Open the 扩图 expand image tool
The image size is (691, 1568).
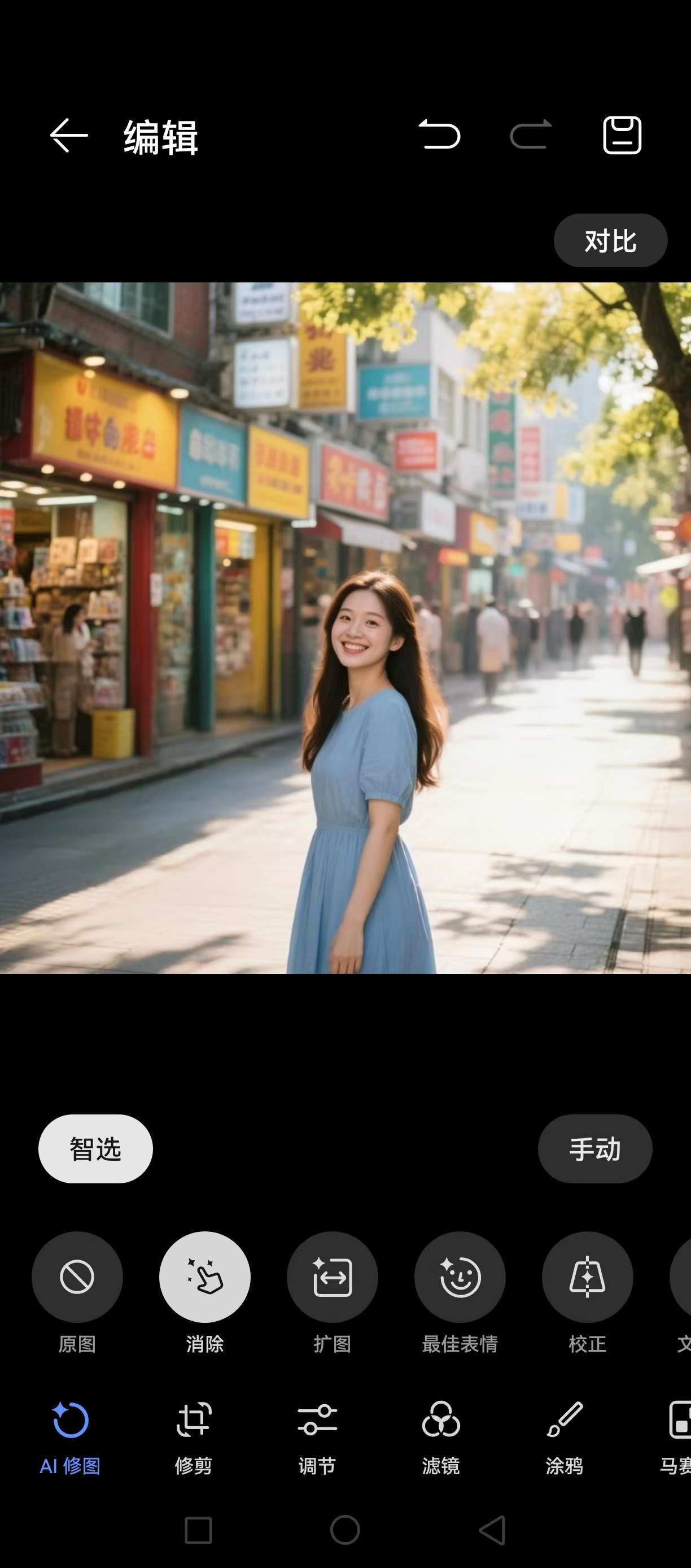click(332, 1277)
